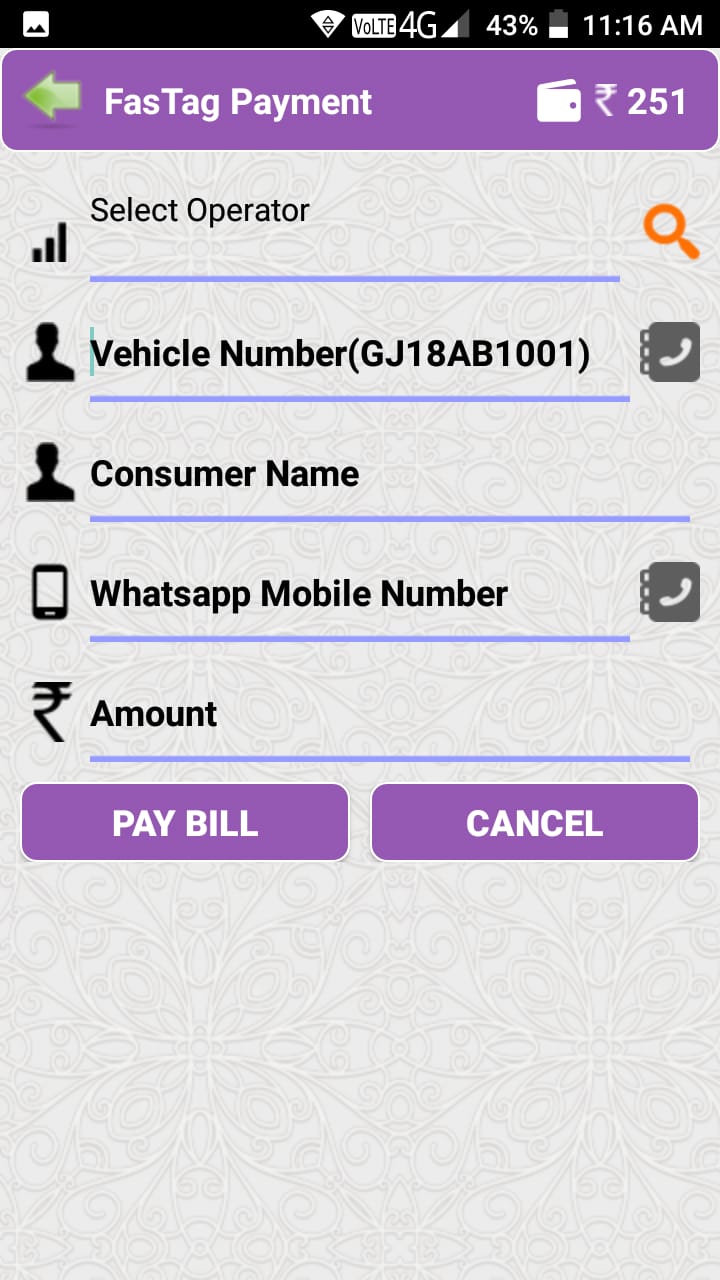Pick a contact for Whatsapp Mobile Number
Image resolution: width=720 pixels, height=1280 pixels.
[x=670, y=592]
